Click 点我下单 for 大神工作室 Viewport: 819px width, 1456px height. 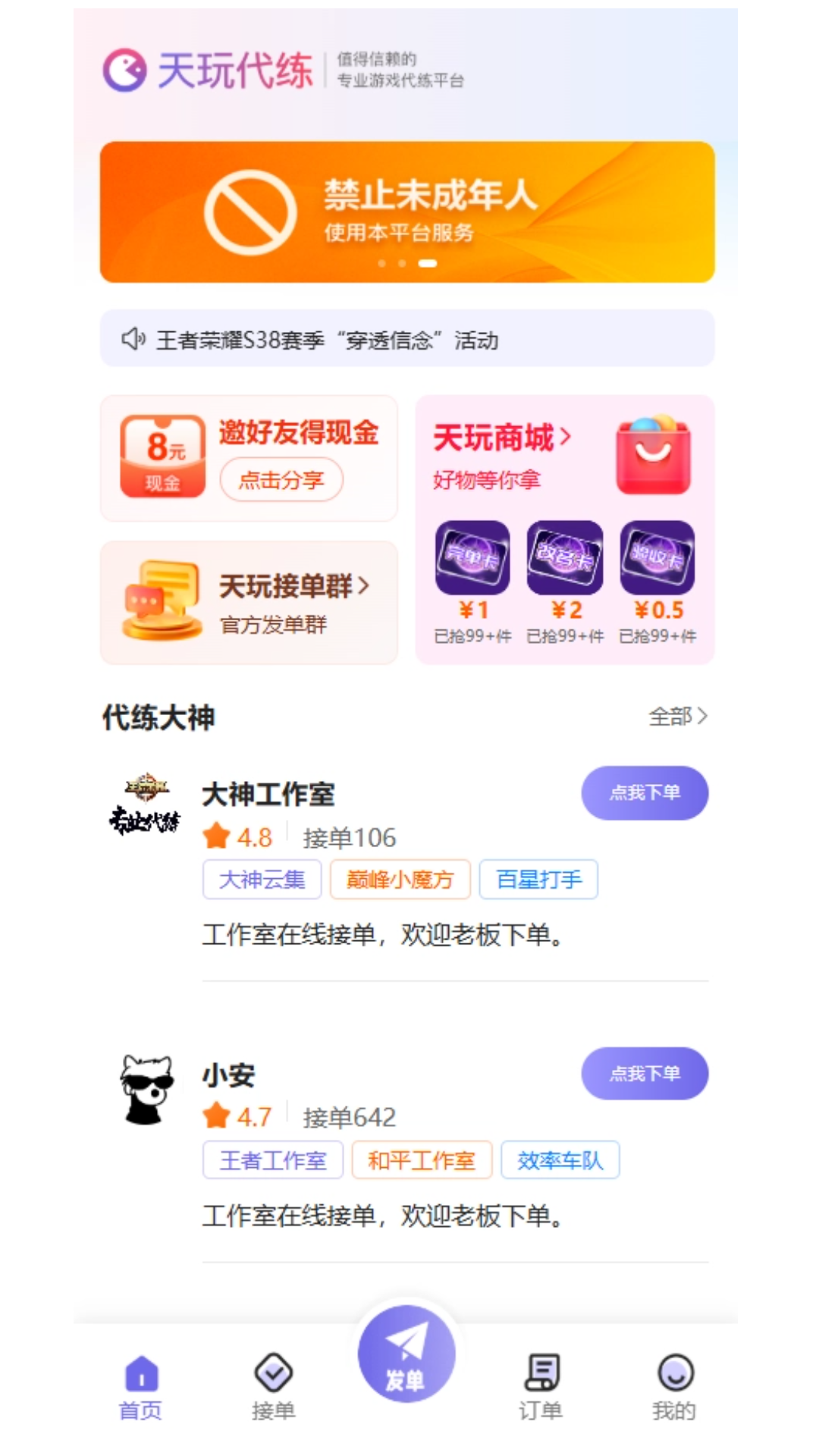[x=644, y=792]
